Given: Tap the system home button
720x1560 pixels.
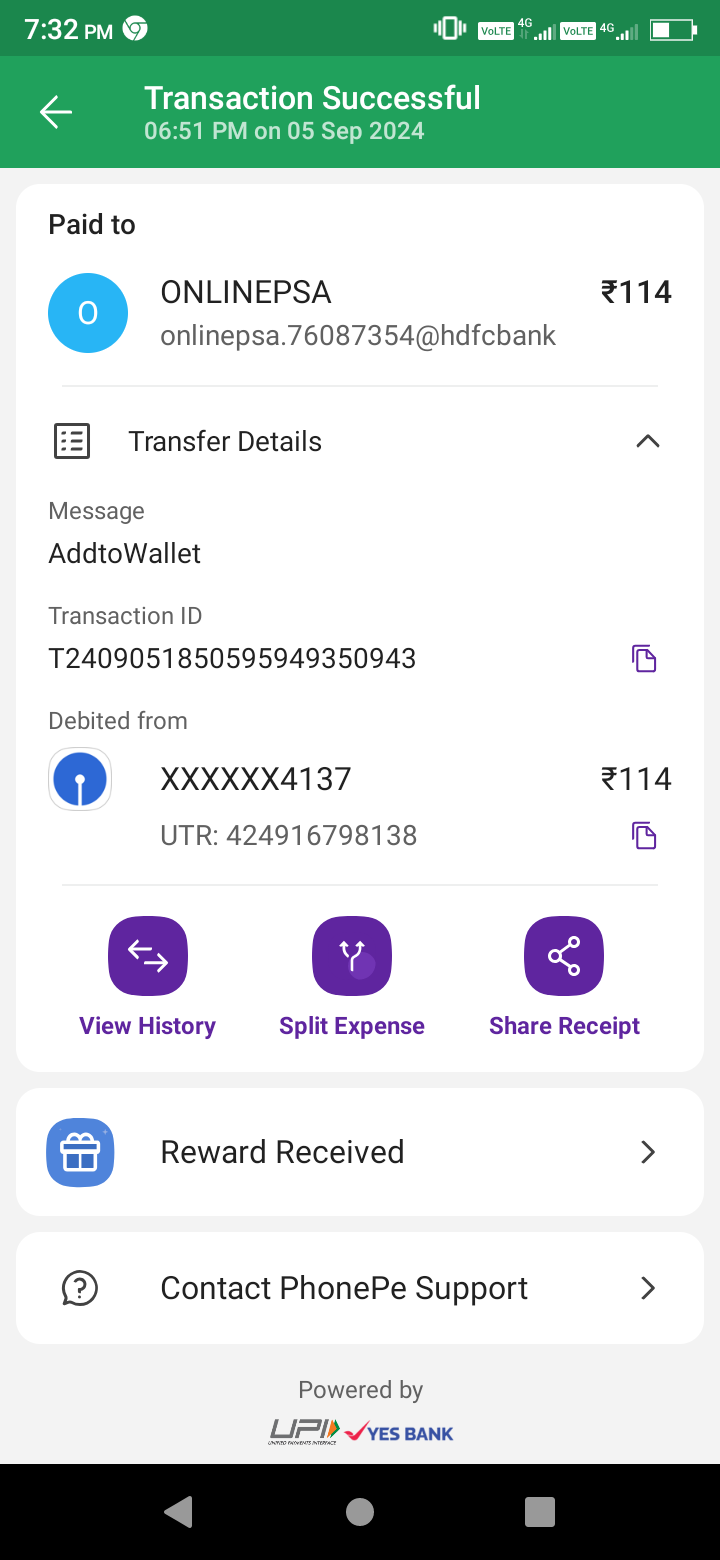Looking at the screenshot, I should coord(360,1511).
